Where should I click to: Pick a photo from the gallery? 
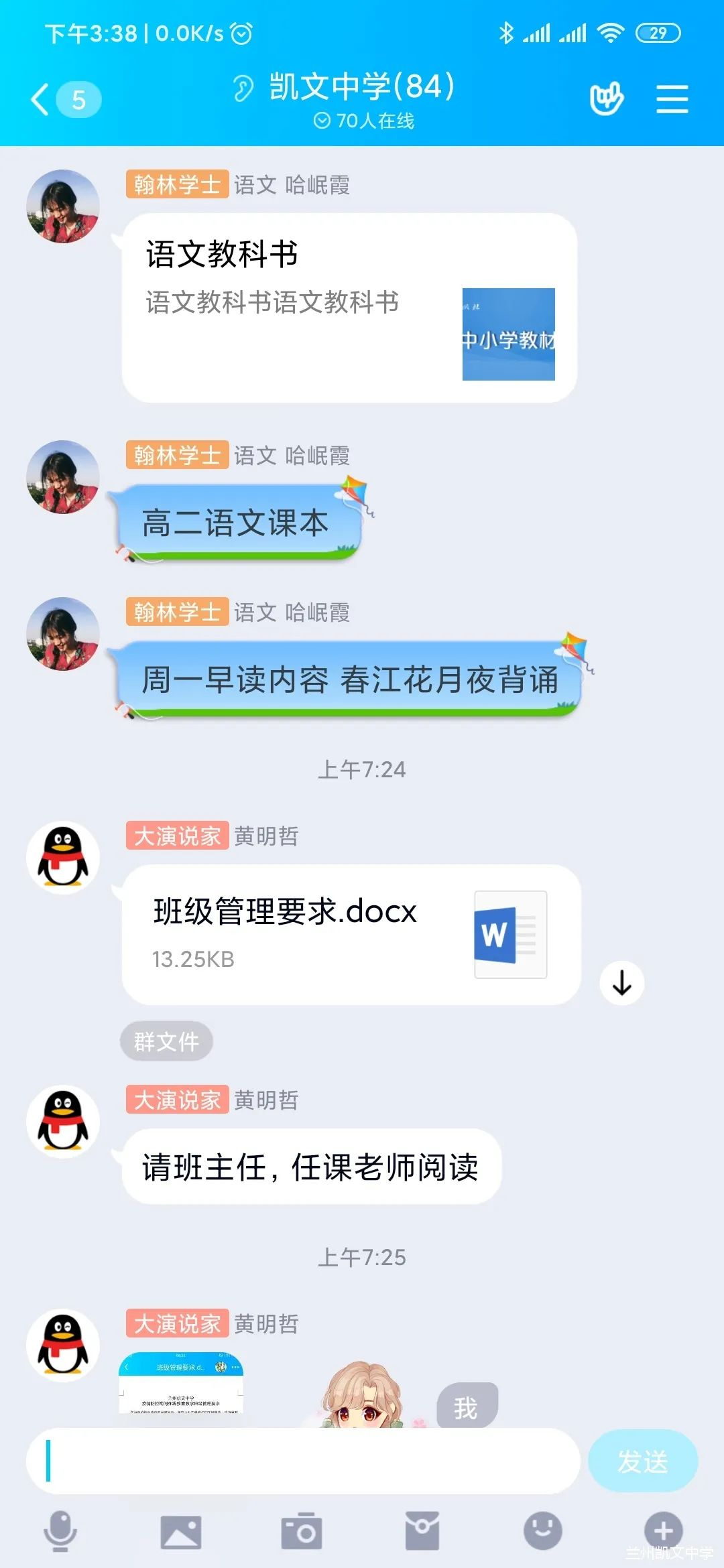[181, 1531]
